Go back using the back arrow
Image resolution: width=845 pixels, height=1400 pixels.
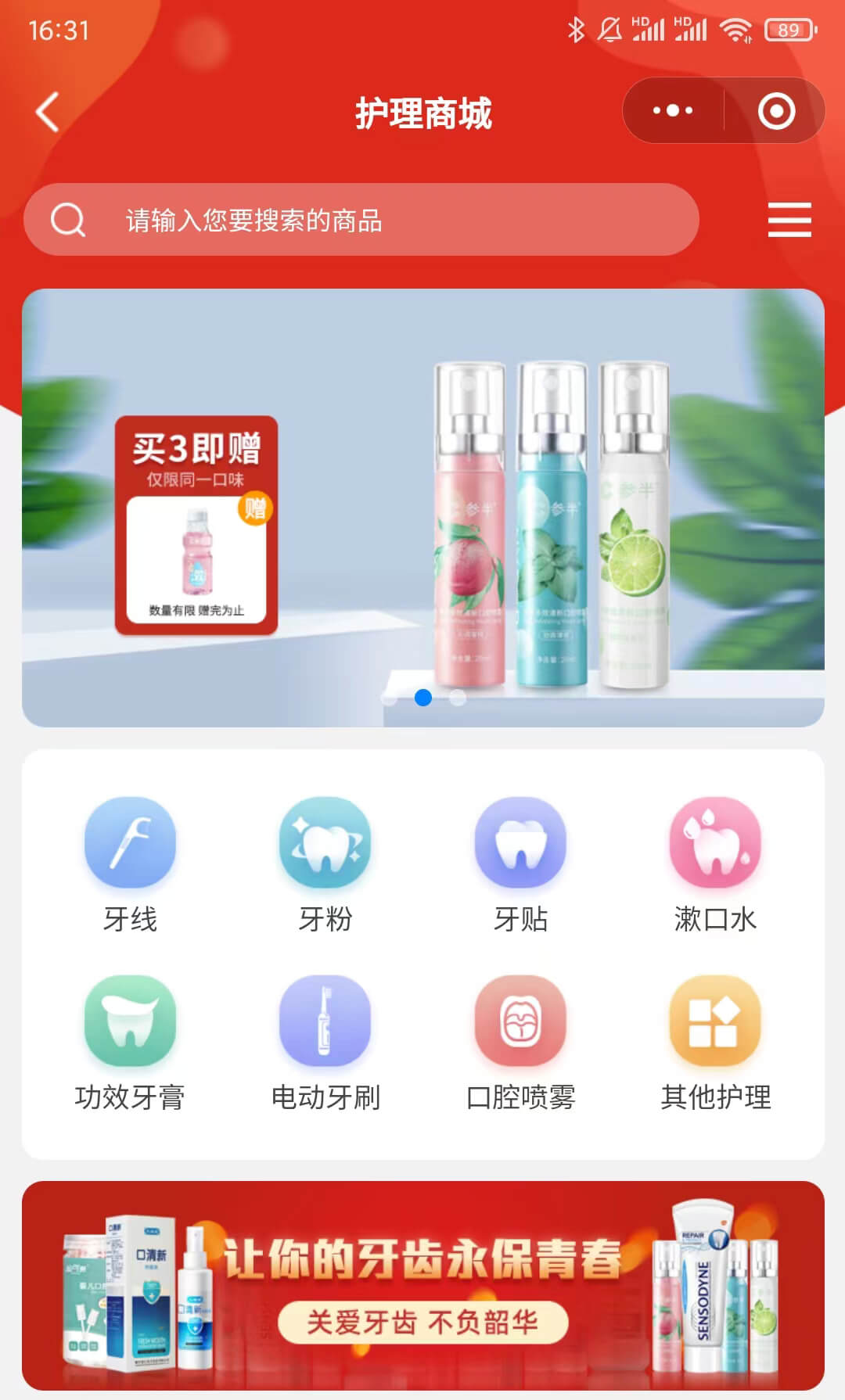click(49, 112)
